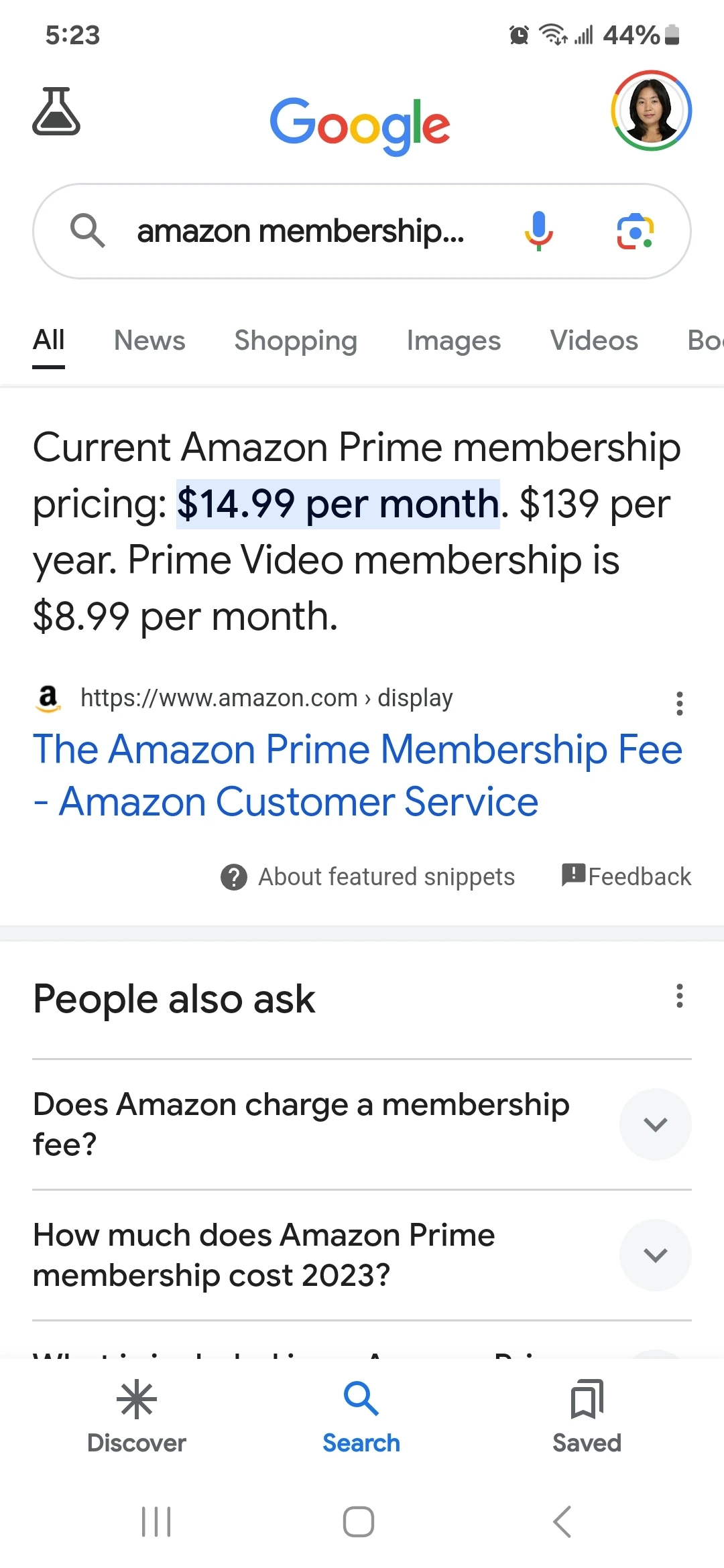724x1568 pixels.
Task: Open About featured snippets
Action: click(x=367, y=876)
